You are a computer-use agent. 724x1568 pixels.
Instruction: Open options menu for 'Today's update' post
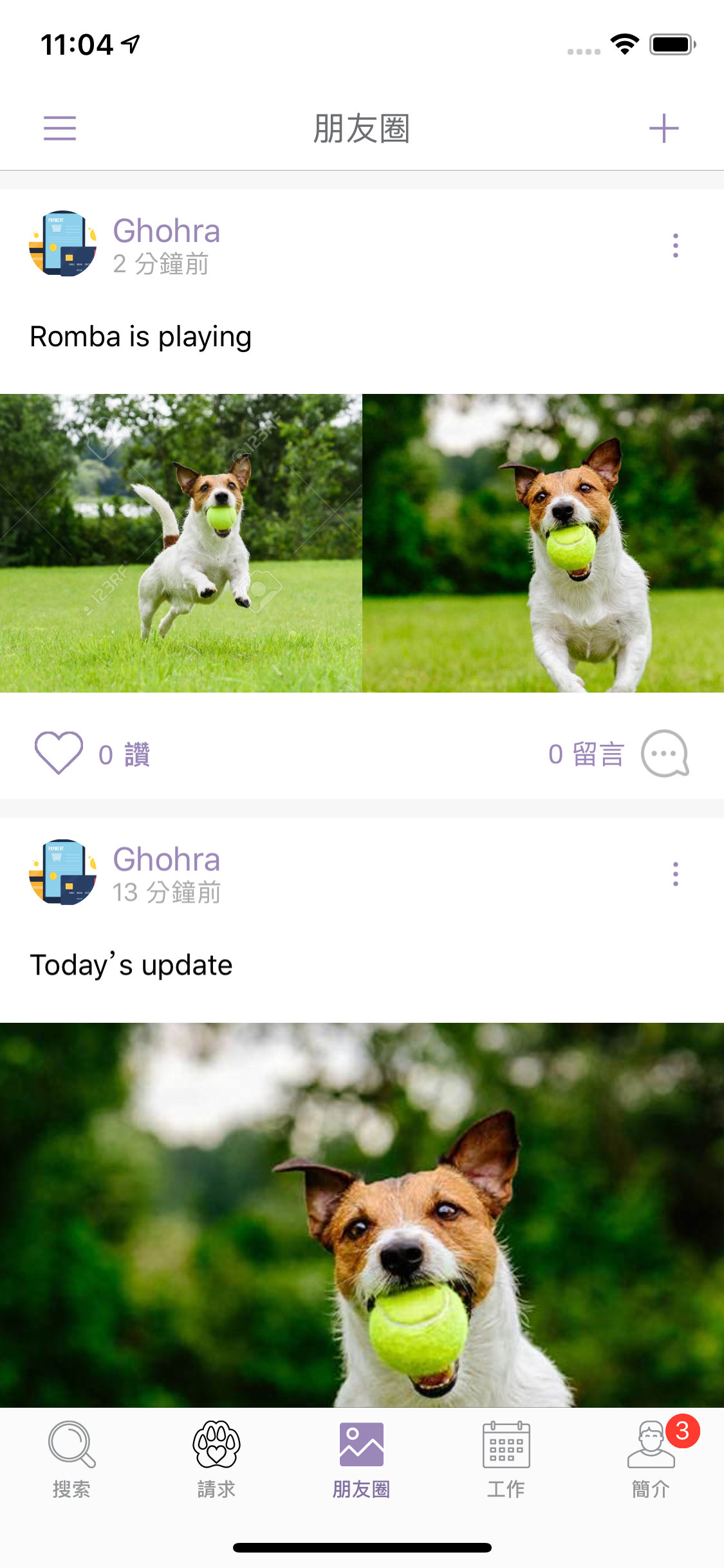tap(675, 874)
